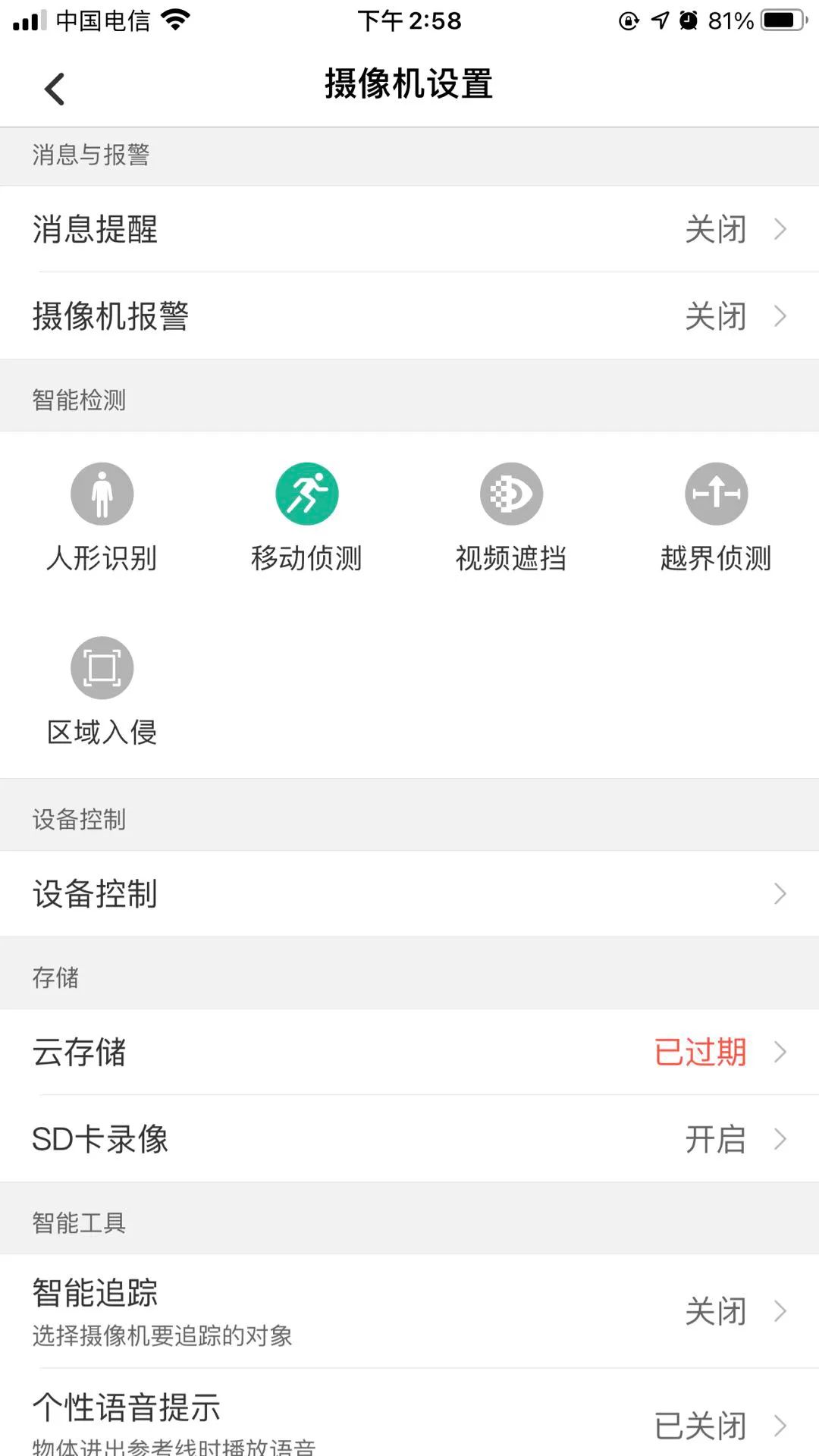Image resolution: width=819 pixels, height=1456 pixels.
Task: Open the 设备控制 row
Action: pos(409,894)
